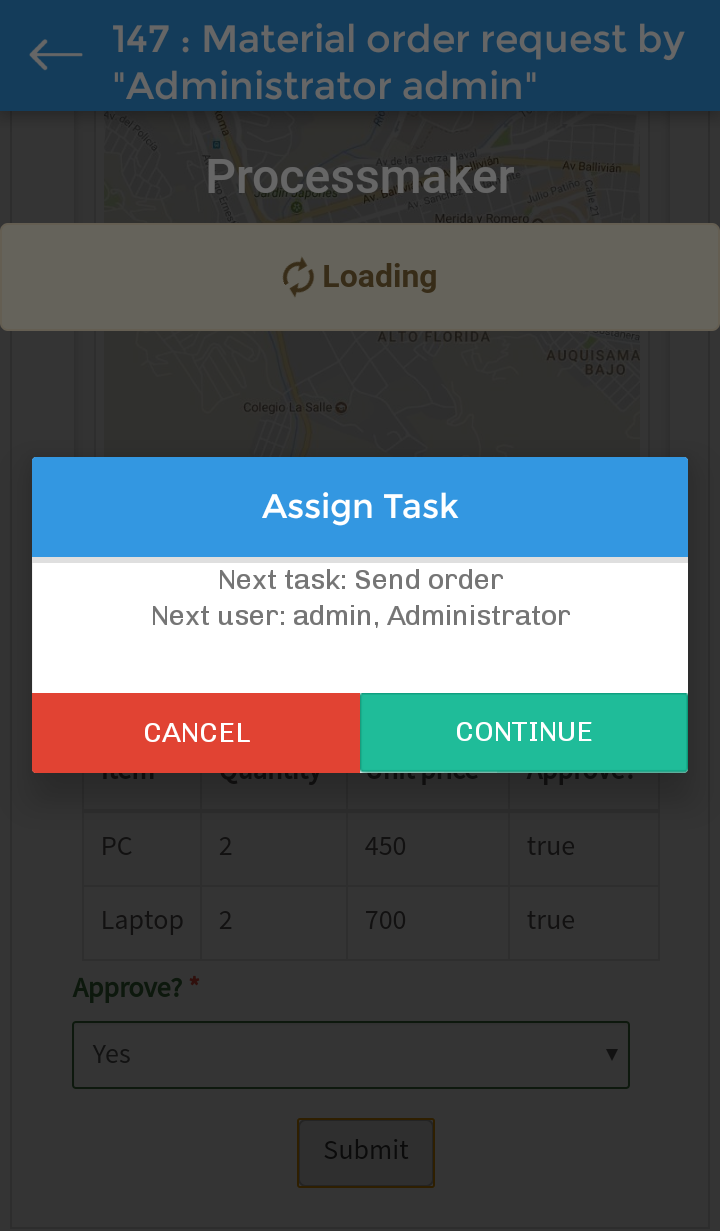
Task: Tap Continue to assign the task
Action: [523, 732]
